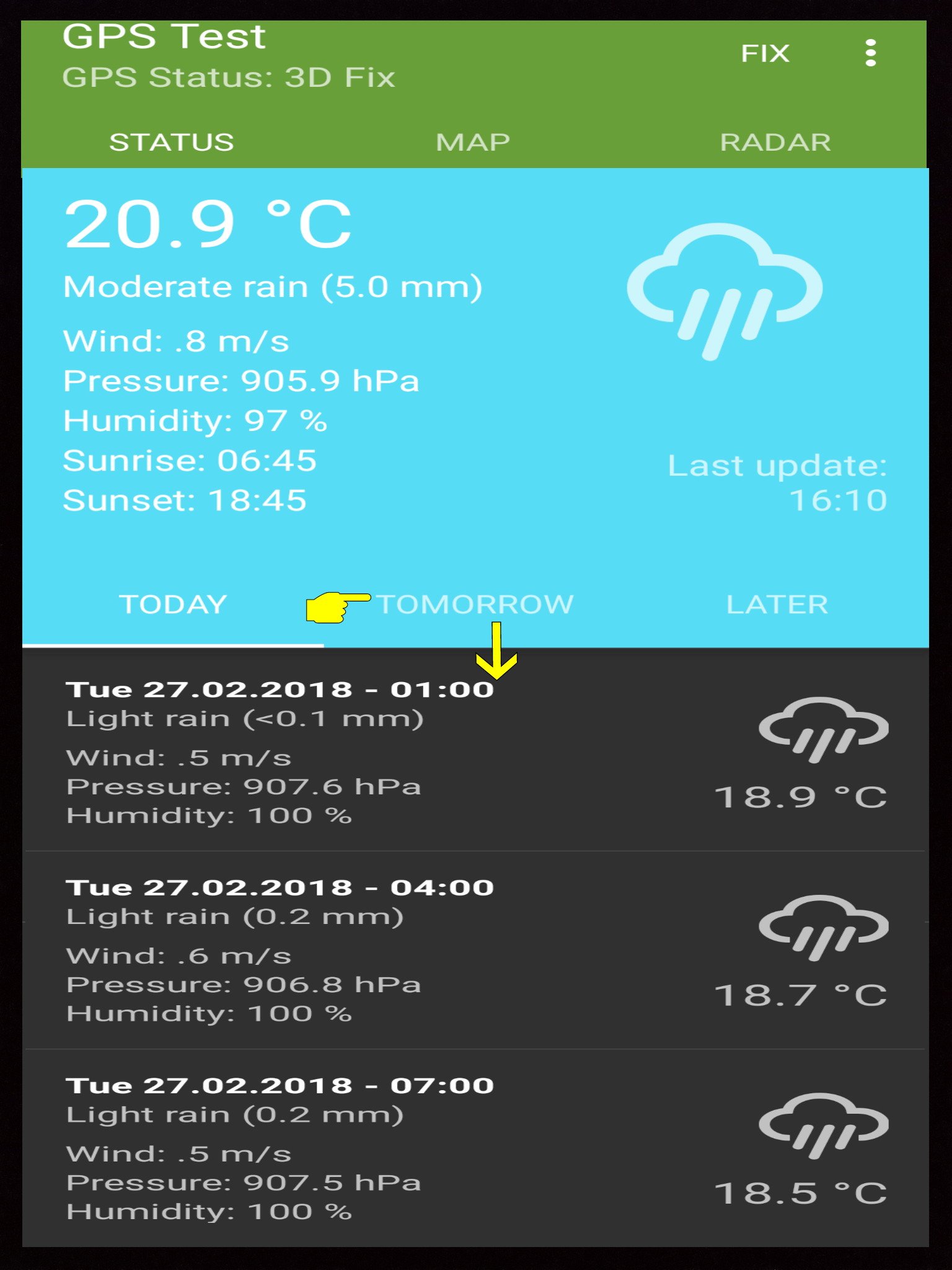Select the TODAY forecast tab

tap(173, 605)
